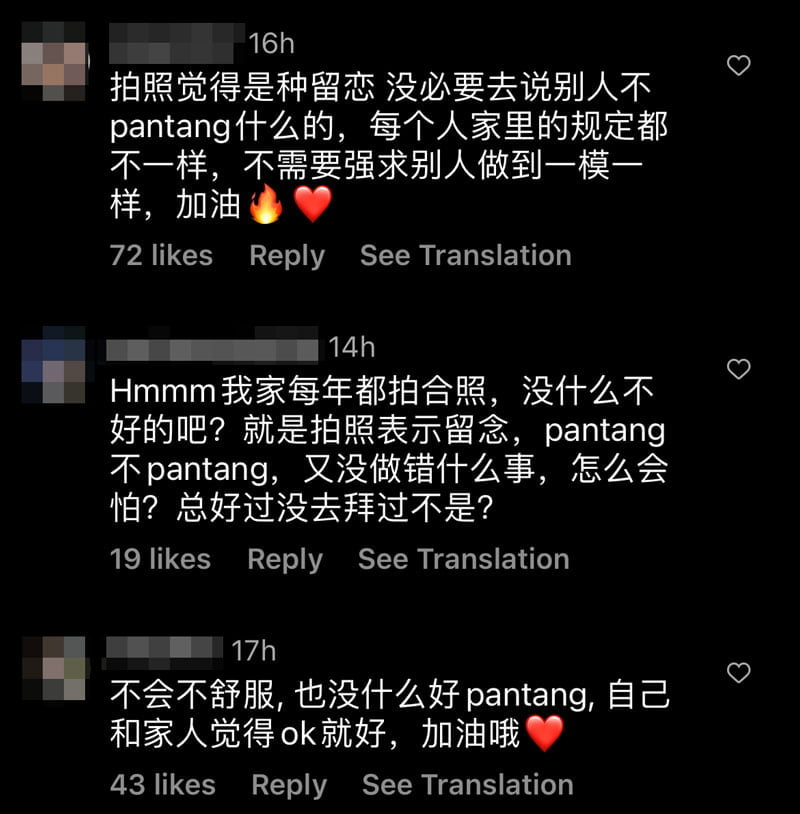
Task: Reply to the comment with 19 likes
Action: 285,559
